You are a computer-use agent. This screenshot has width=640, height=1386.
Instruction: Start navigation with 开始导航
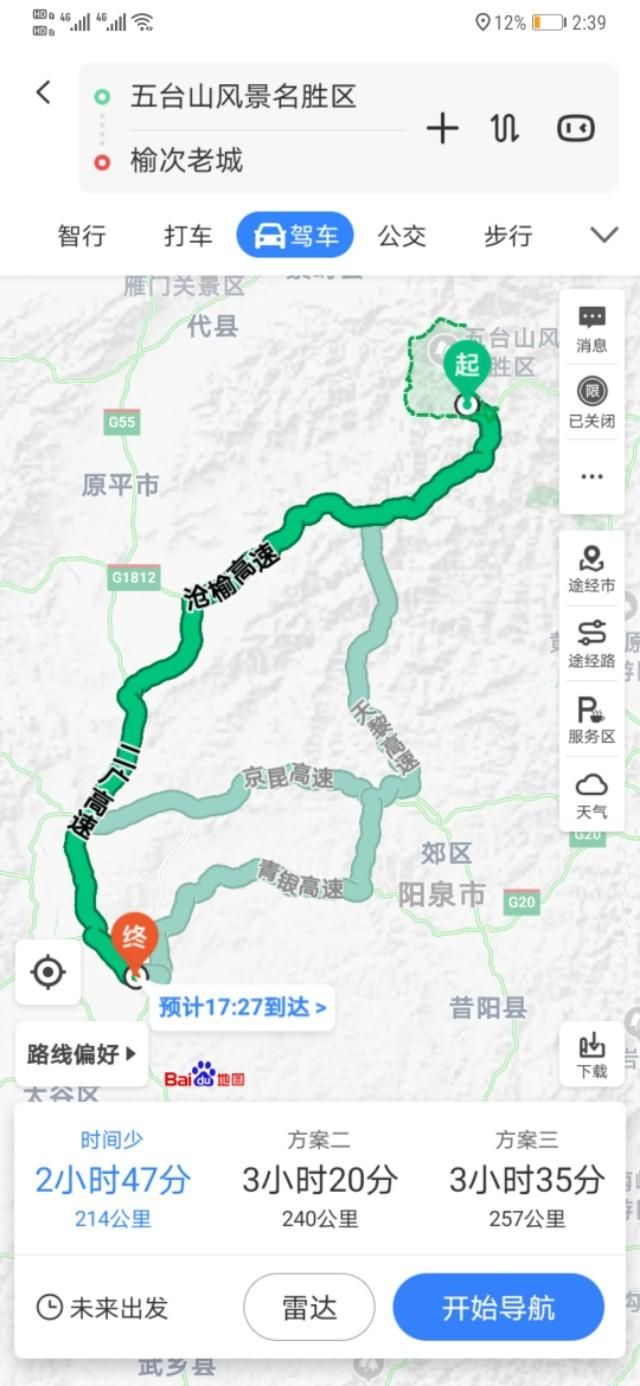point(498,1307)
